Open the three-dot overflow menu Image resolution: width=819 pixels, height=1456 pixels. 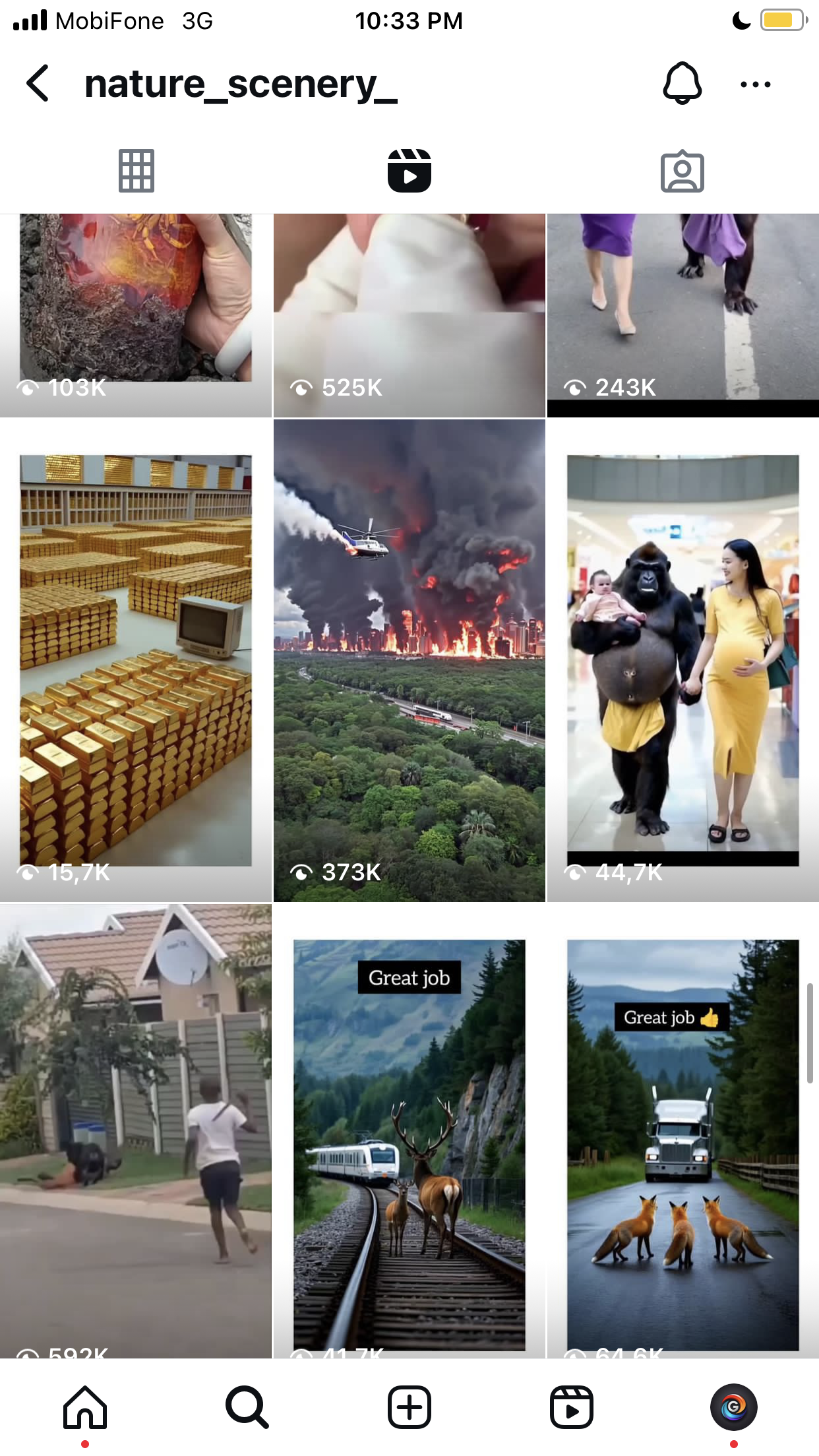(x=756, y=84)
